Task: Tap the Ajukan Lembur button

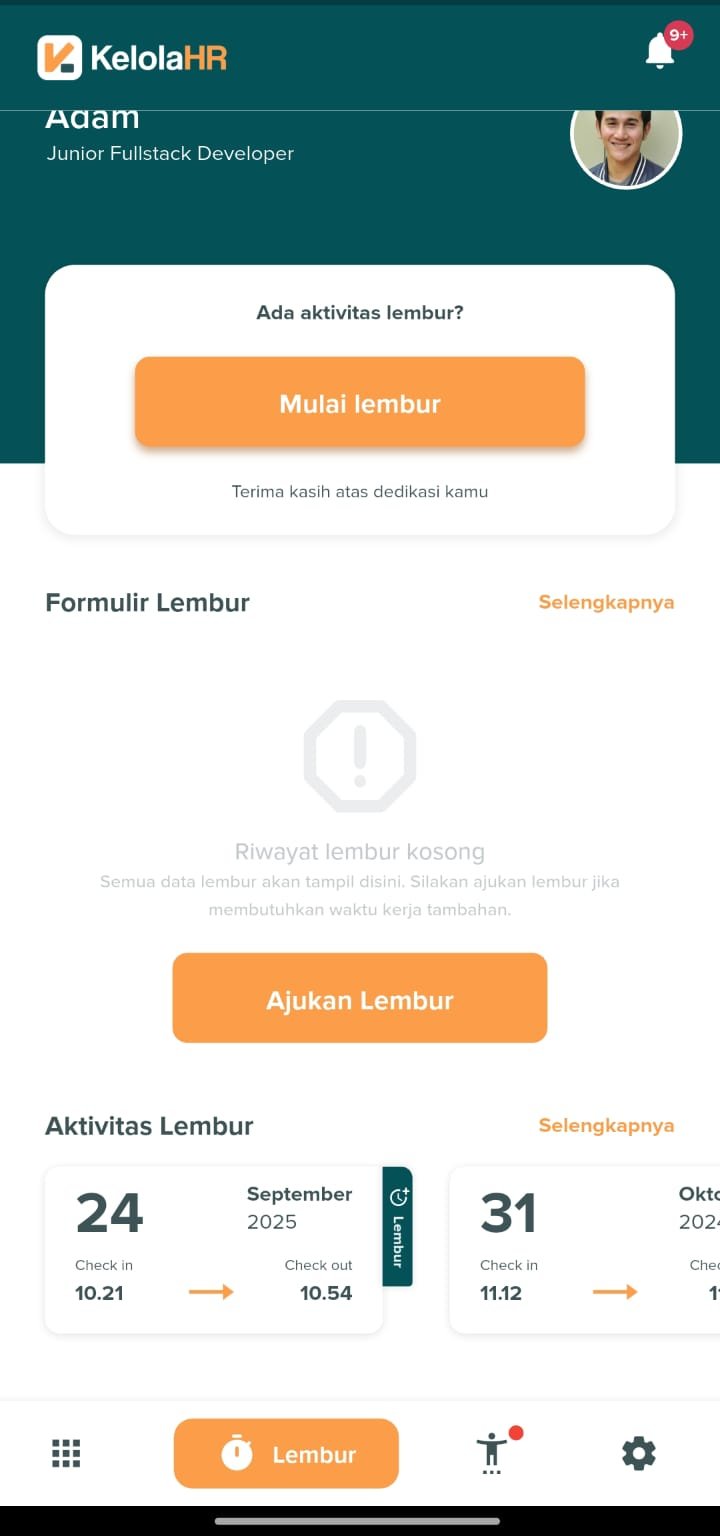Action: [360, 998]
